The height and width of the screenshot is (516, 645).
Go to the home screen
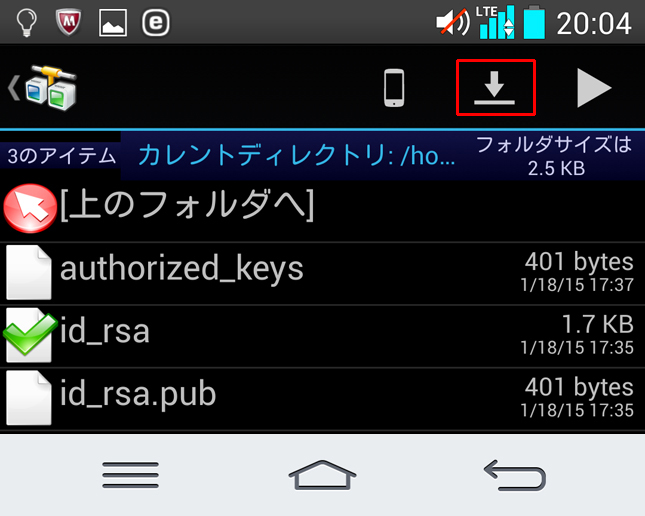click(x=322, y=474)
